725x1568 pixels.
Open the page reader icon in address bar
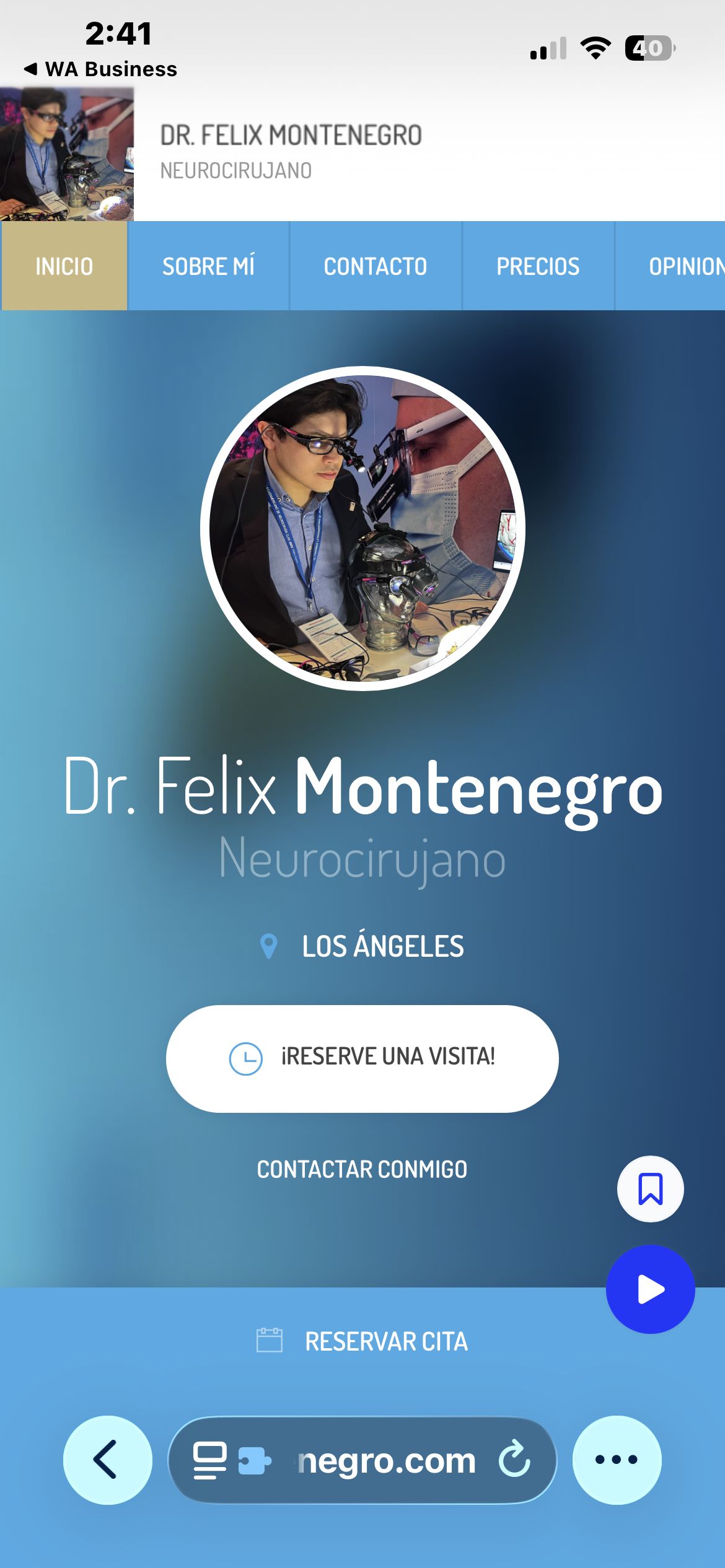(209, 1460)
